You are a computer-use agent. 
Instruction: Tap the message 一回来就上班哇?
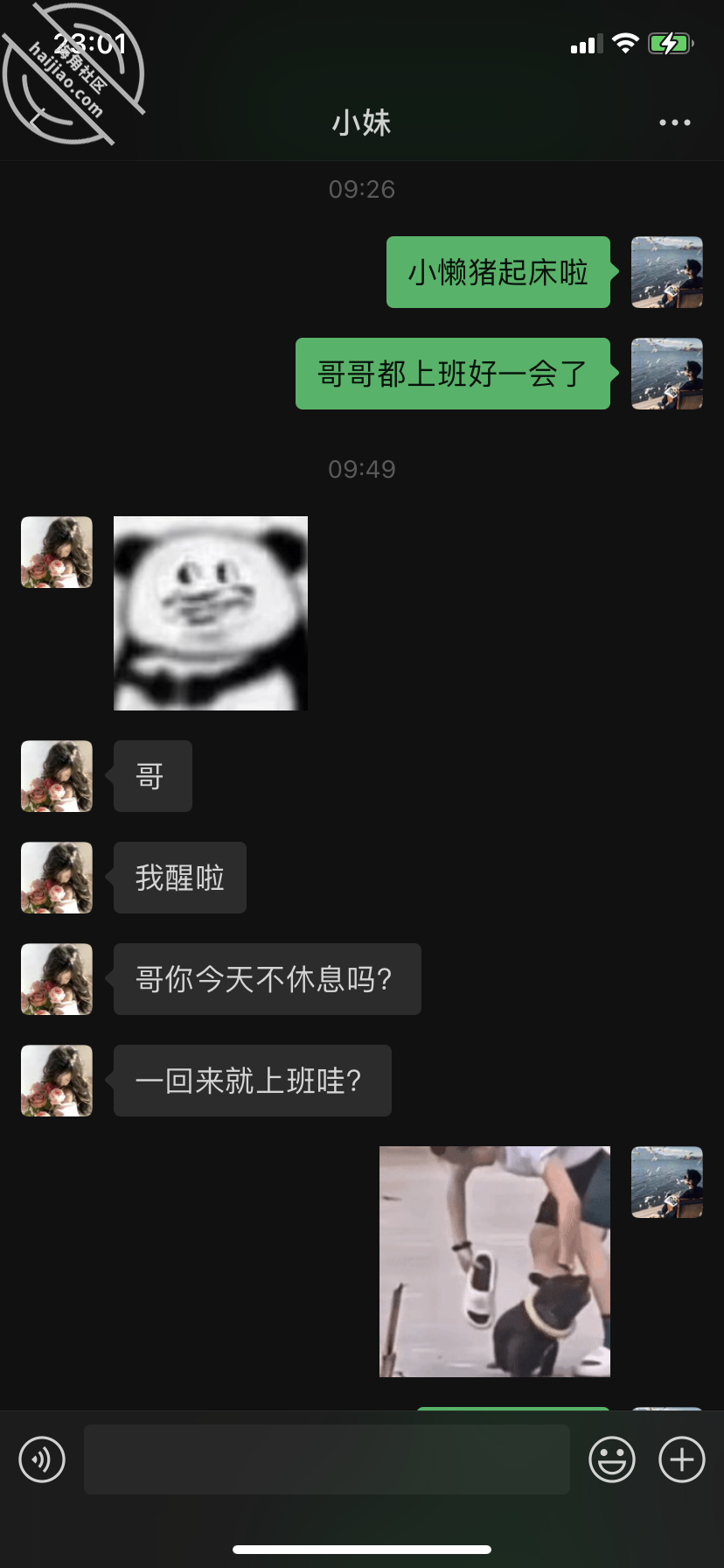tap(252, 1081)
